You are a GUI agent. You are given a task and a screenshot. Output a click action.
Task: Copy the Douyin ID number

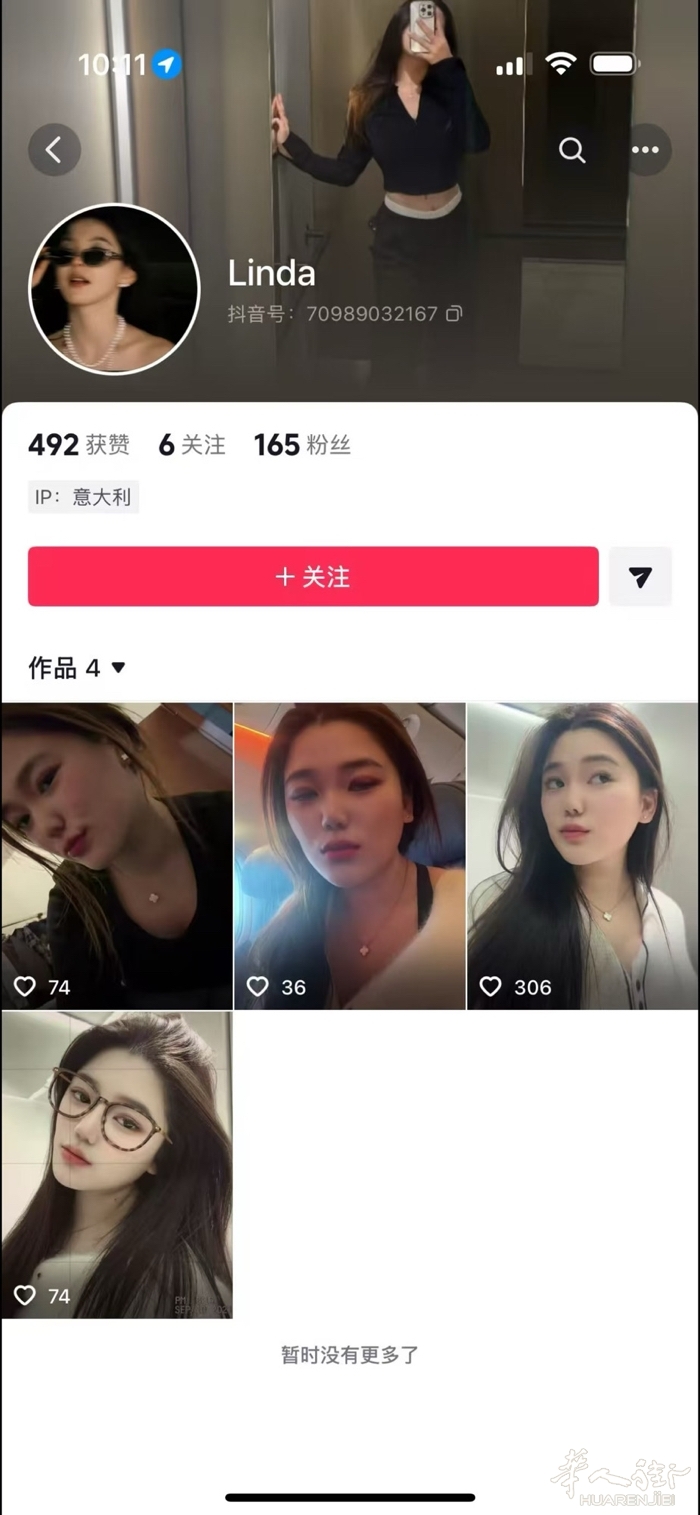point(454,314)
